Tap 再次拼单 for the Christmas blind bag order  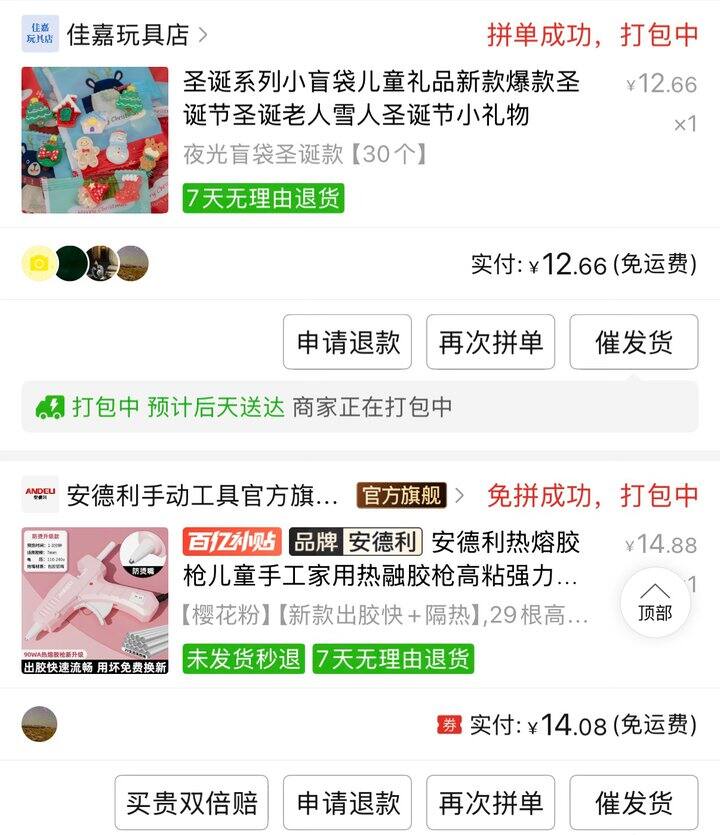point(490,342)
